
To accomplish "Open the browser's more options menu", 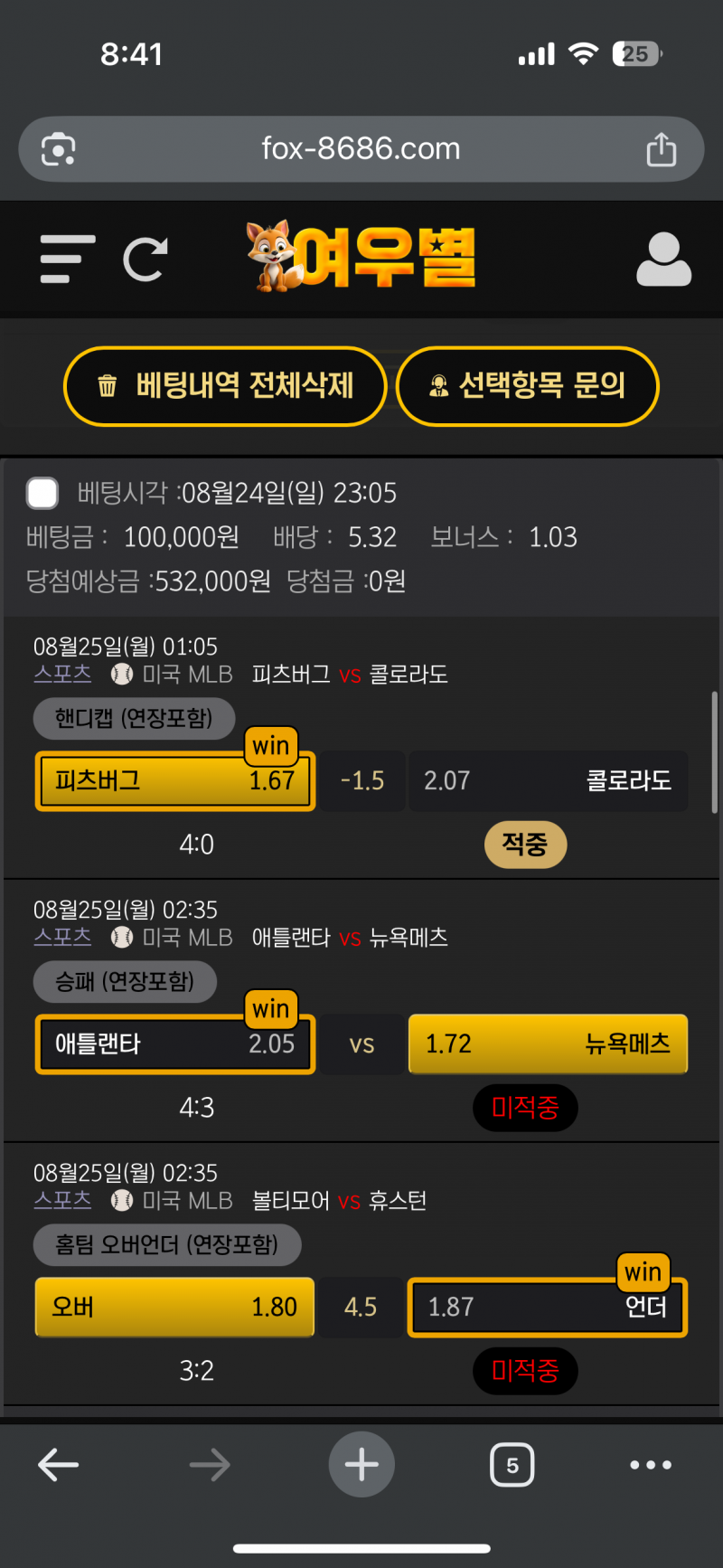I will tap(651, 1464).
